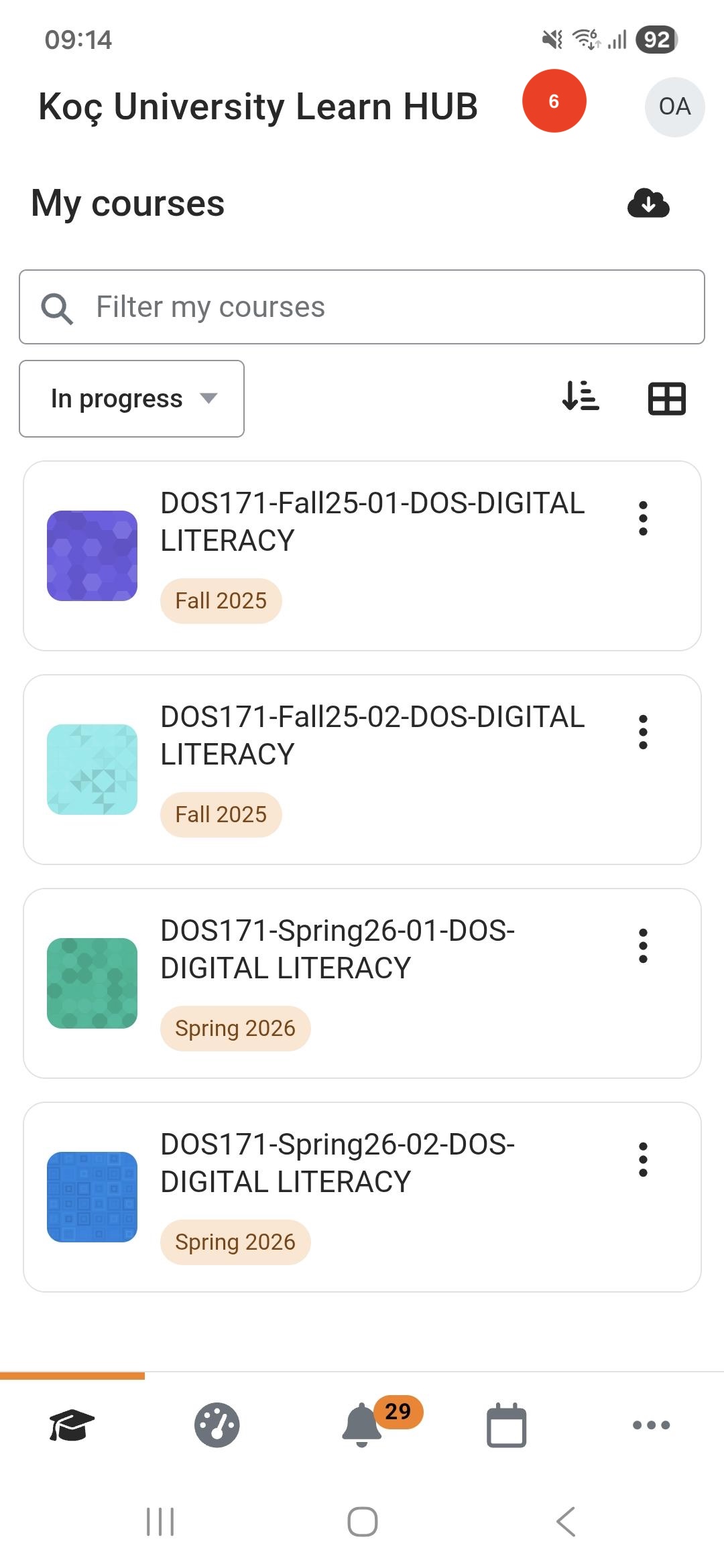Tap the overflow menu on DOS171-Spring26-02
Screen dimensions: 724x1568
[643, 1159]
